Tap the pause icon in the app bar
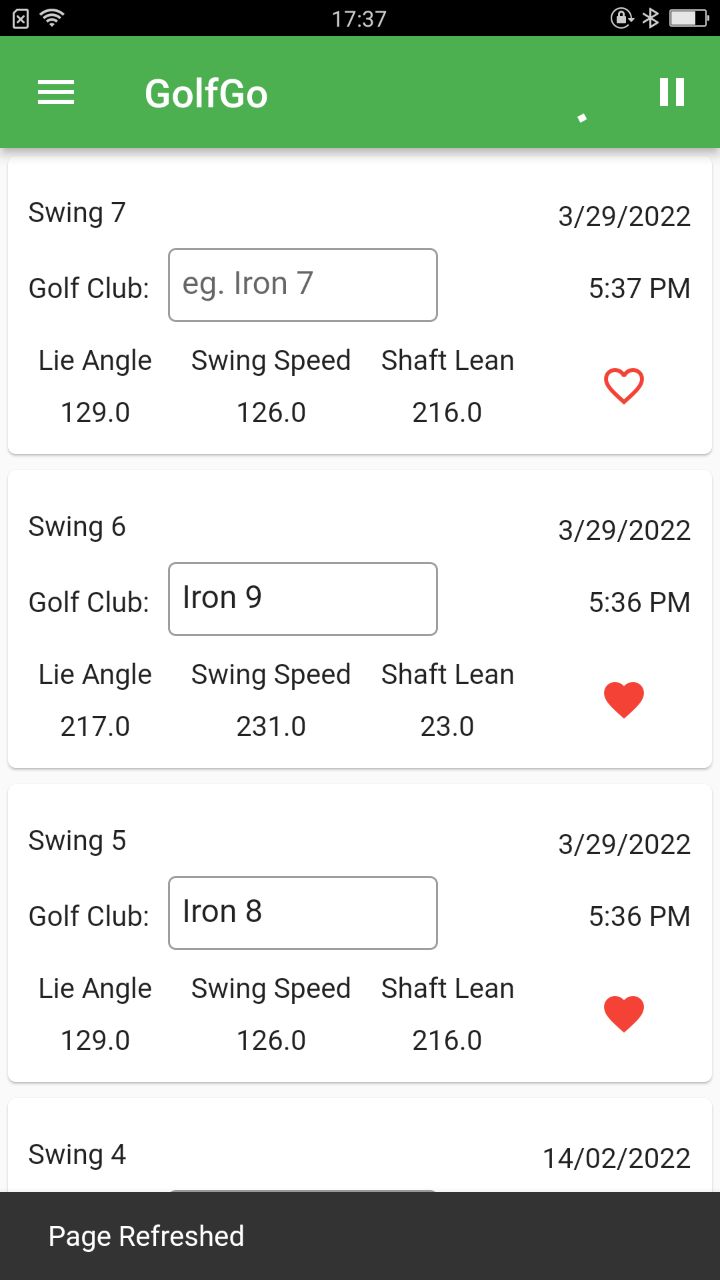Screen dimensions: 720x1280 (672, 92)
